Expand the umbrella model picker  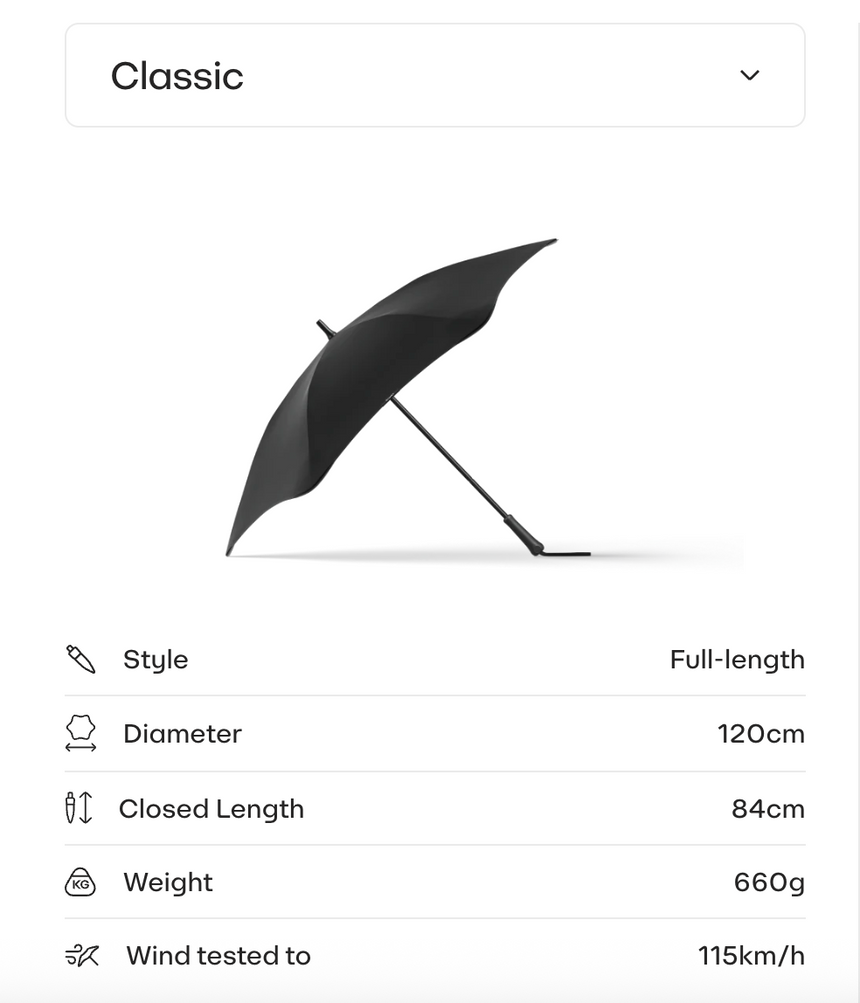[434, 74]
